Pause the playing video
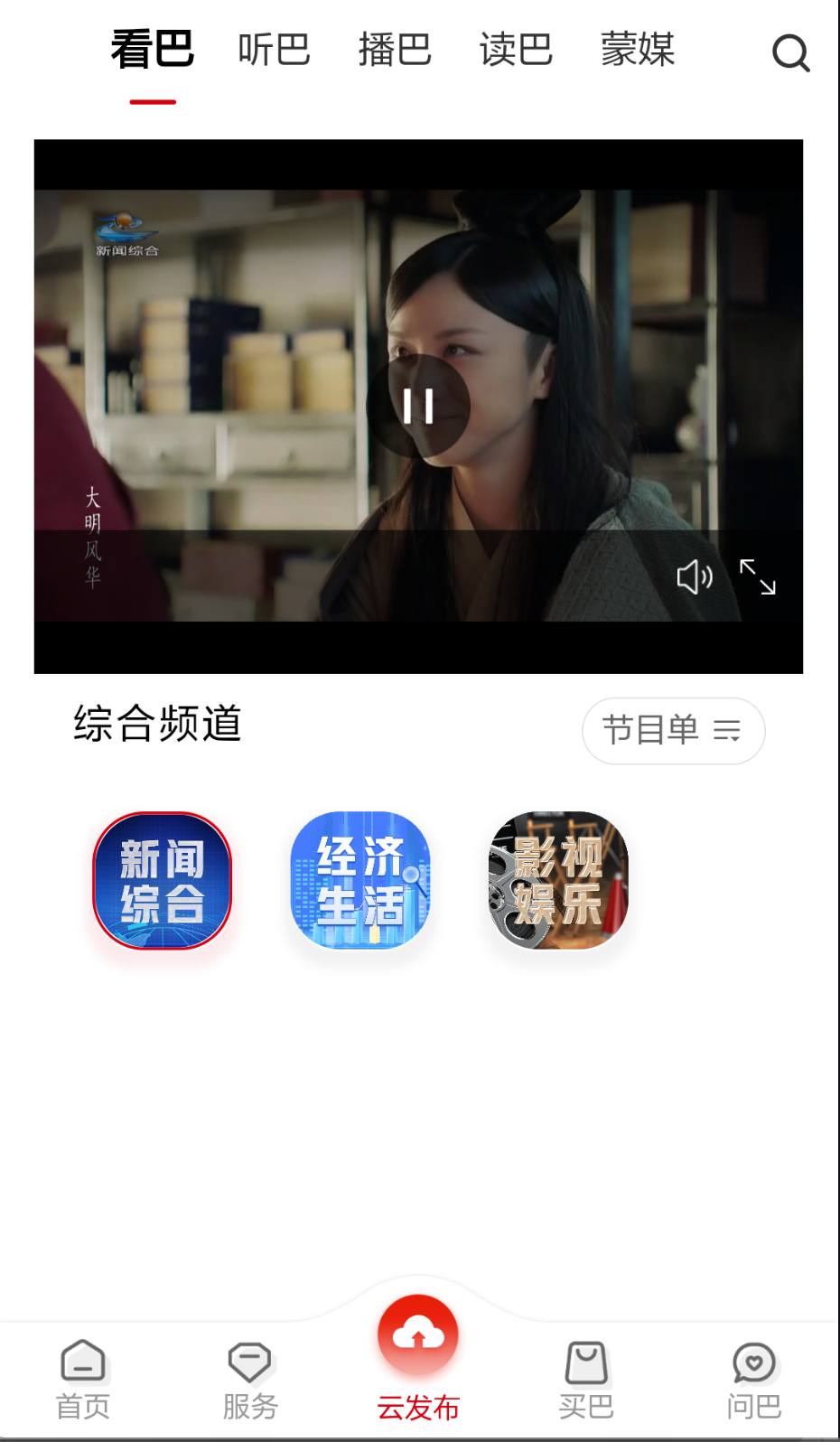The width and height of the screenshot is (840, 1442). coord(418,407)
